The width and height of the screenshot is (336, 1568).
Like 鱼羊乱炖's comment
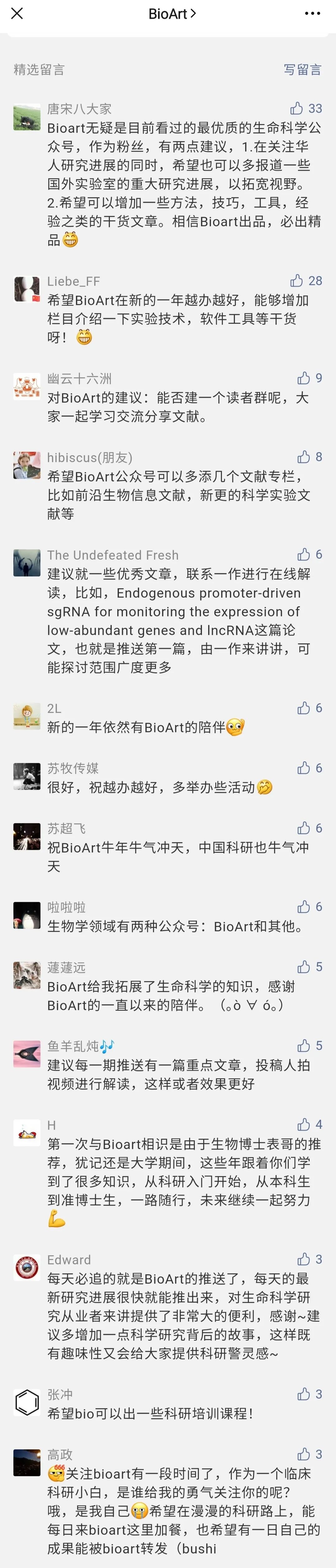pos(303,1045)
